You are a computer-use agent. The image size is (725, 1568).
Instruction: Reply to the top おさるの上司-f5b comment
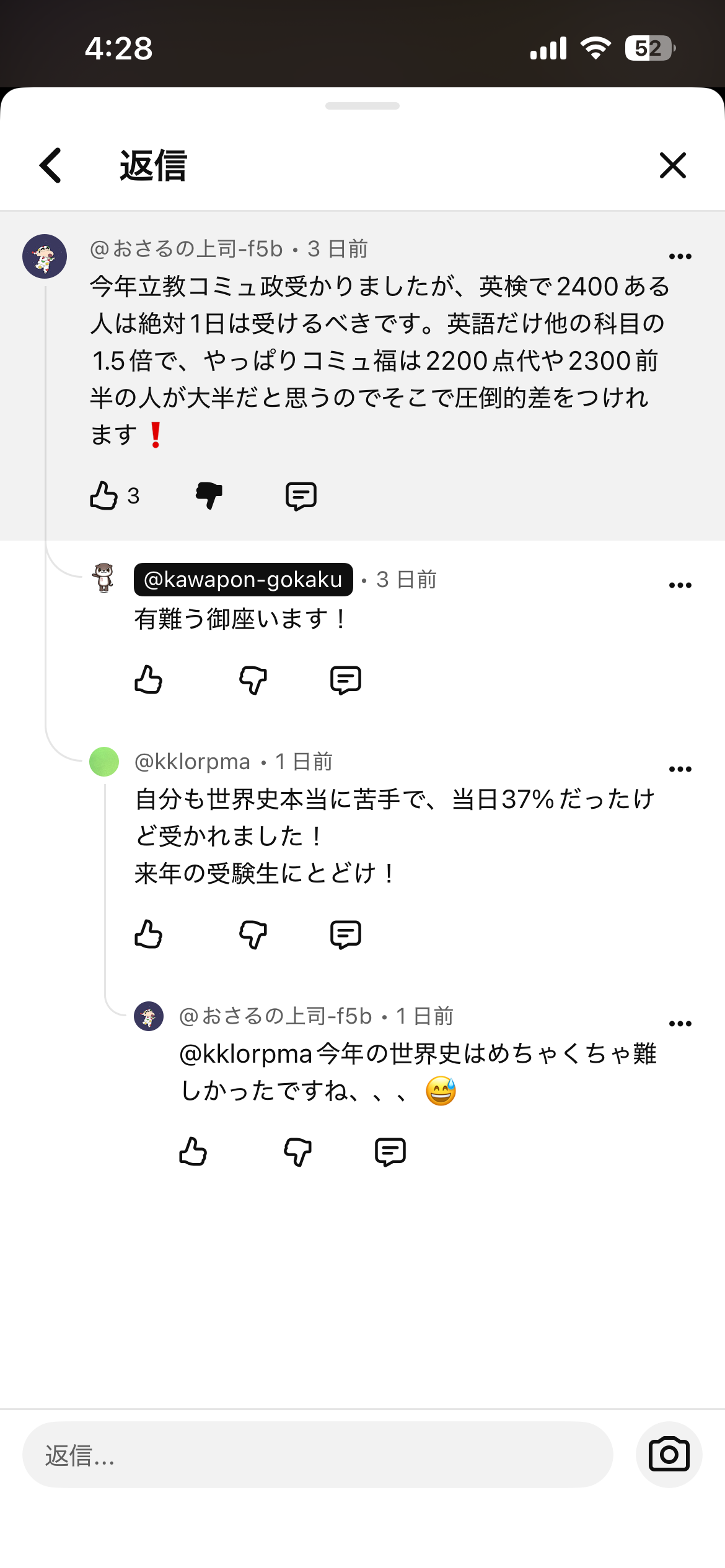301,496
